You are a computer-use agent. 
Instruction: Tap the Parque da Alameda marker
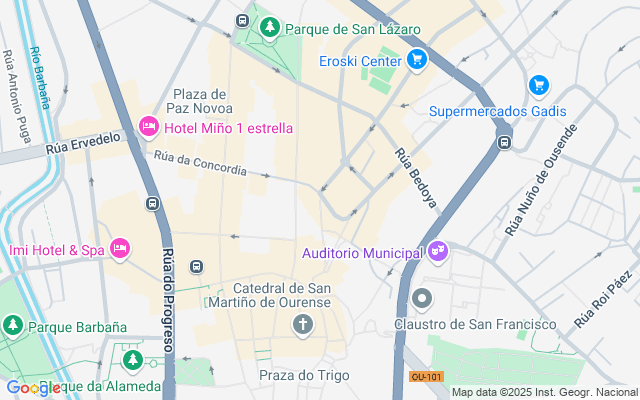(x=131, y=360)
